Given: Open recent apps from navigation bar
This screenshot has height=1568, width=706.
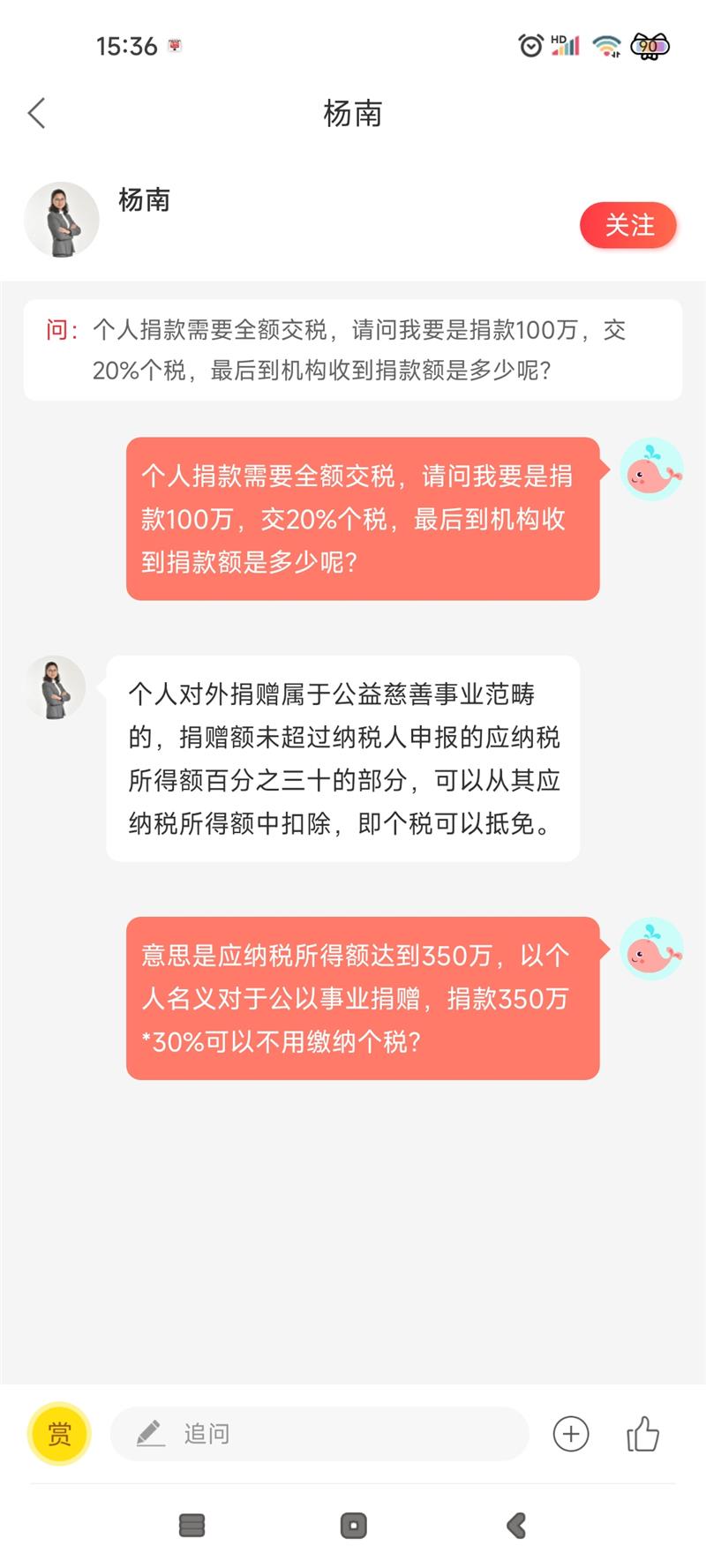Looking at the screenshot, I should (x=192, y=1525).
